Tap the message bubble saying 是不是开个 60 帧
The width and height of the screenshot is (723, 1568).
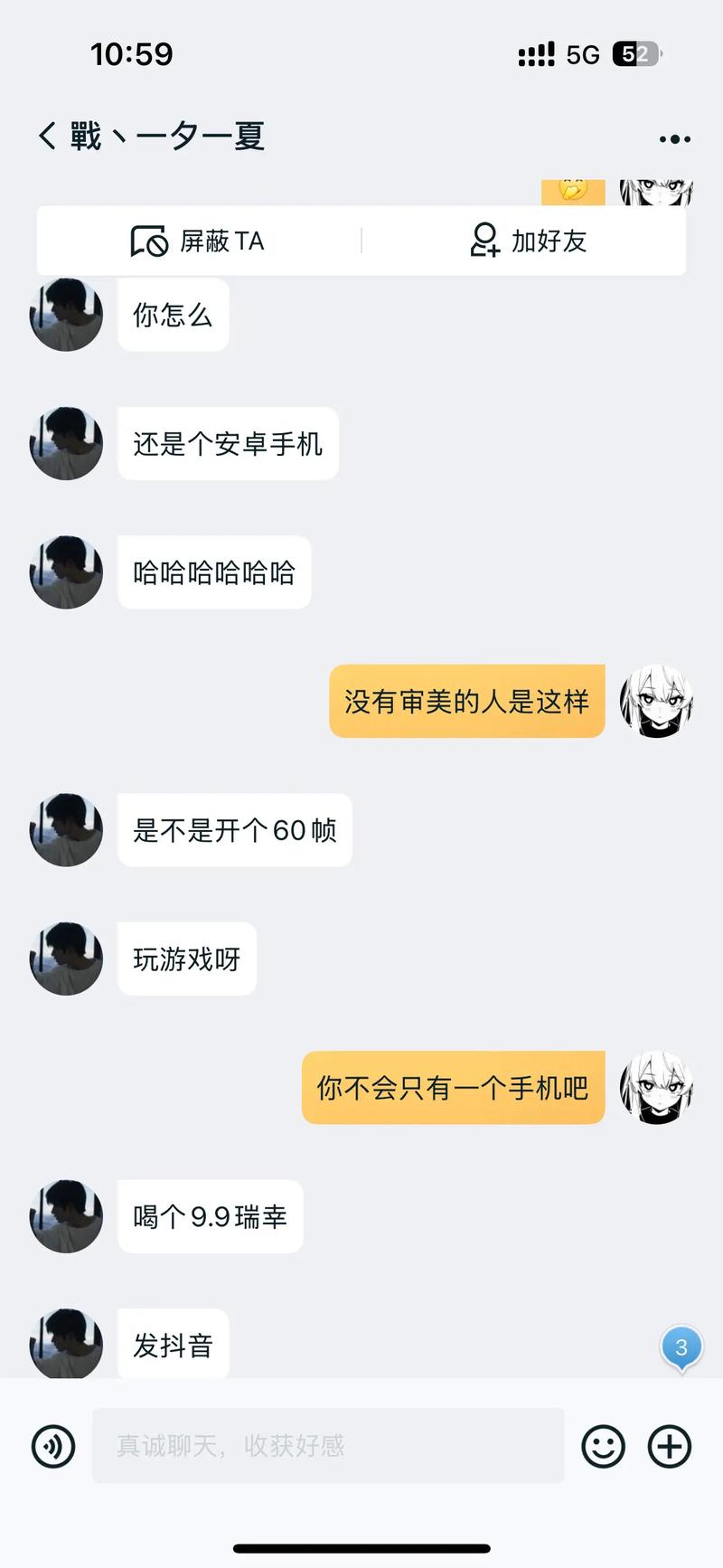coord(234,830)
